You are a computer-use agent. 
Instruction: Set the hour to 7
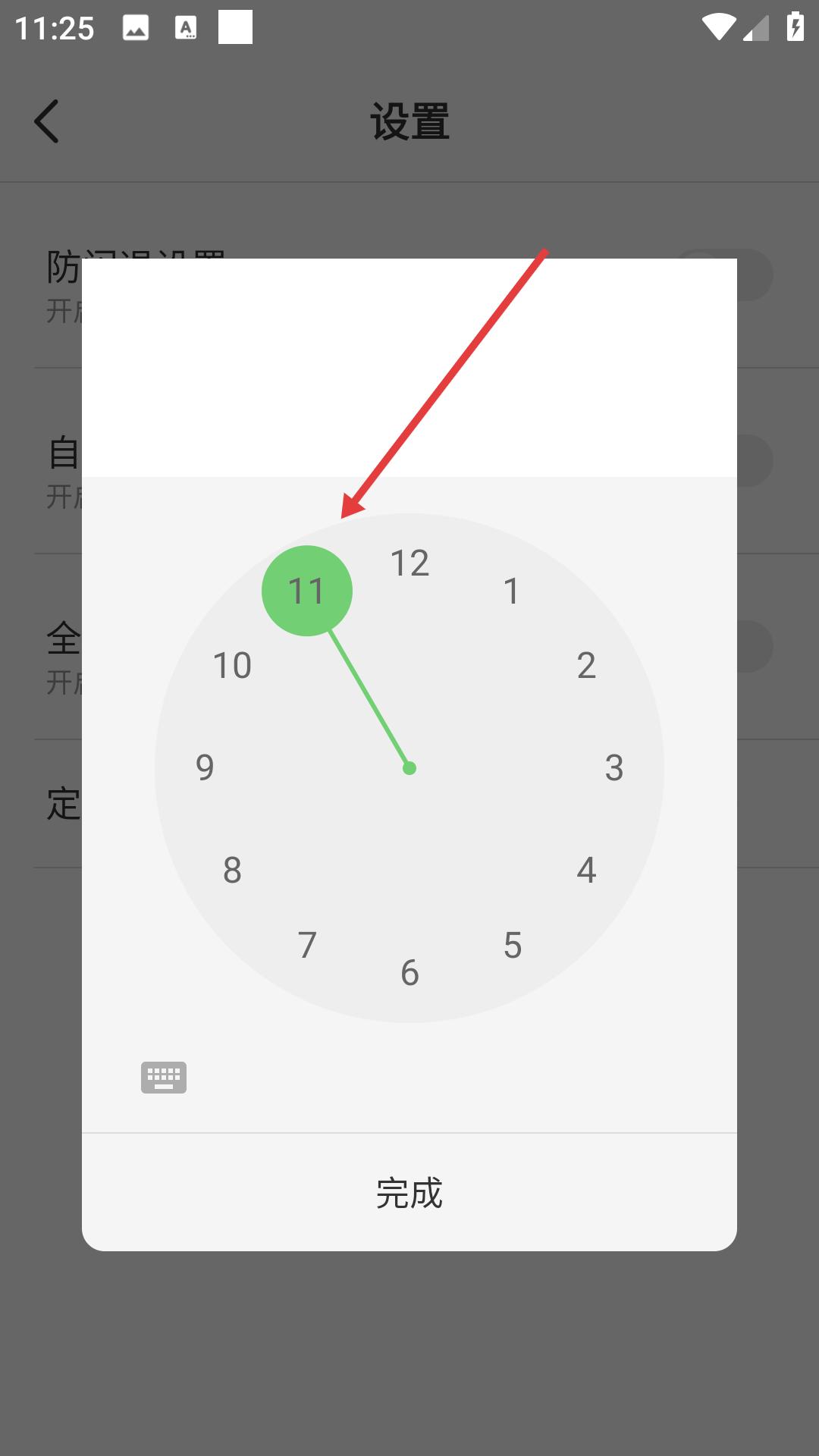(x=307, y=946)
